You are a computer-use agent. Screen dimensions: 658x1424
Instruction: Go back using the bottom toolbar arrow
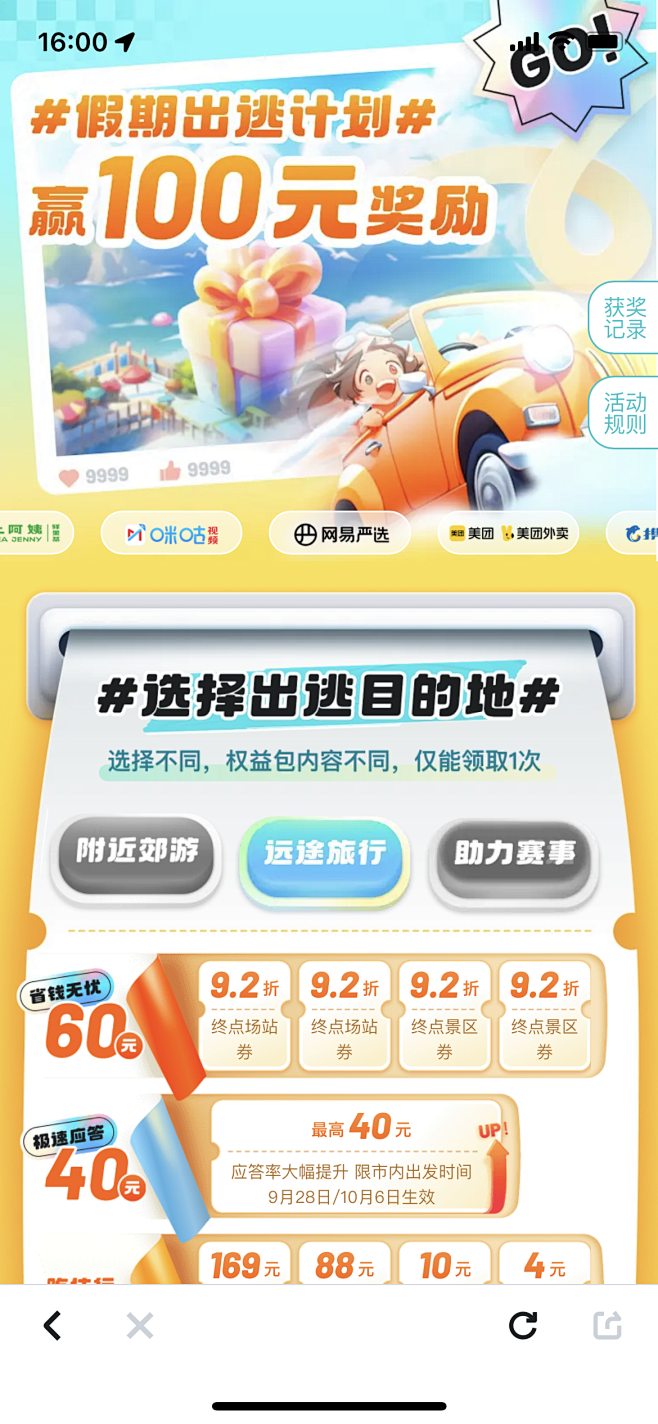(x=53, y=1326)
